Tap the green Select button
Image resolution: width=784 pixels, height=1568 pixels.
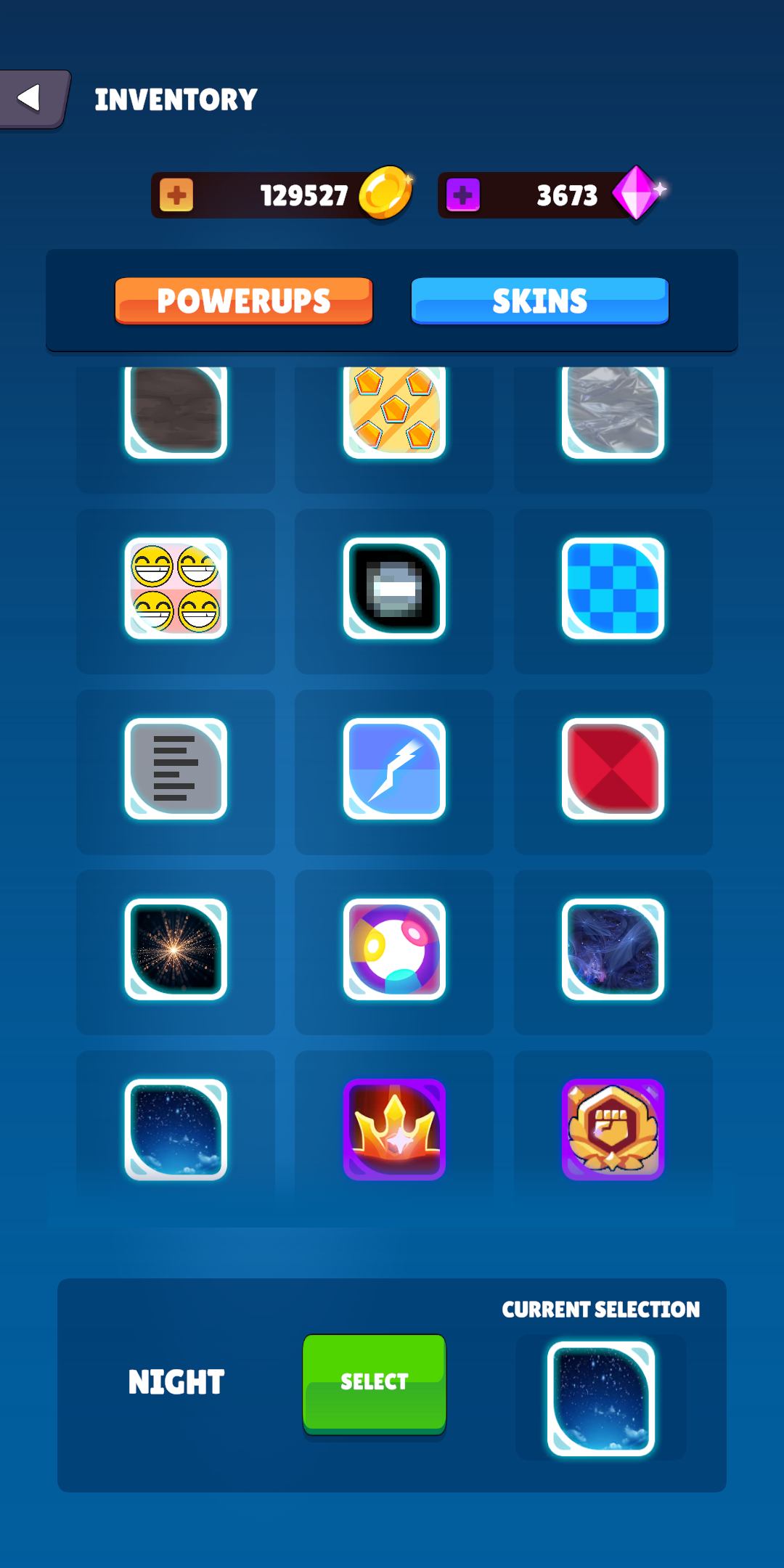(x=374, y=1382)
